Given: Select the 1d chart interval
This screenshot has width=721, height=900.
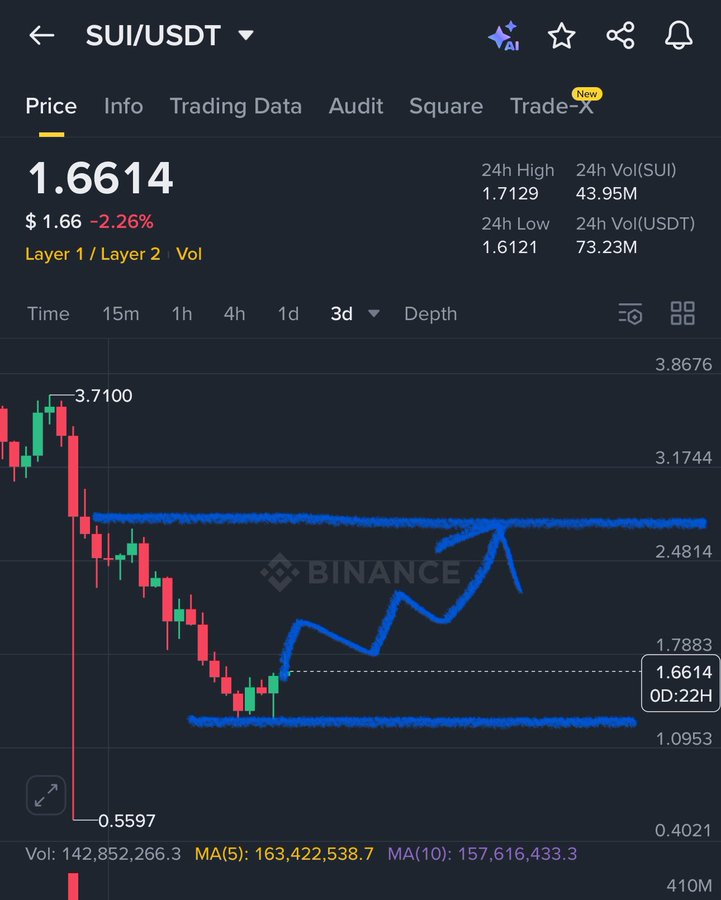Looking at the screenshot, I should pyautogui.click(x=288, y=314).
